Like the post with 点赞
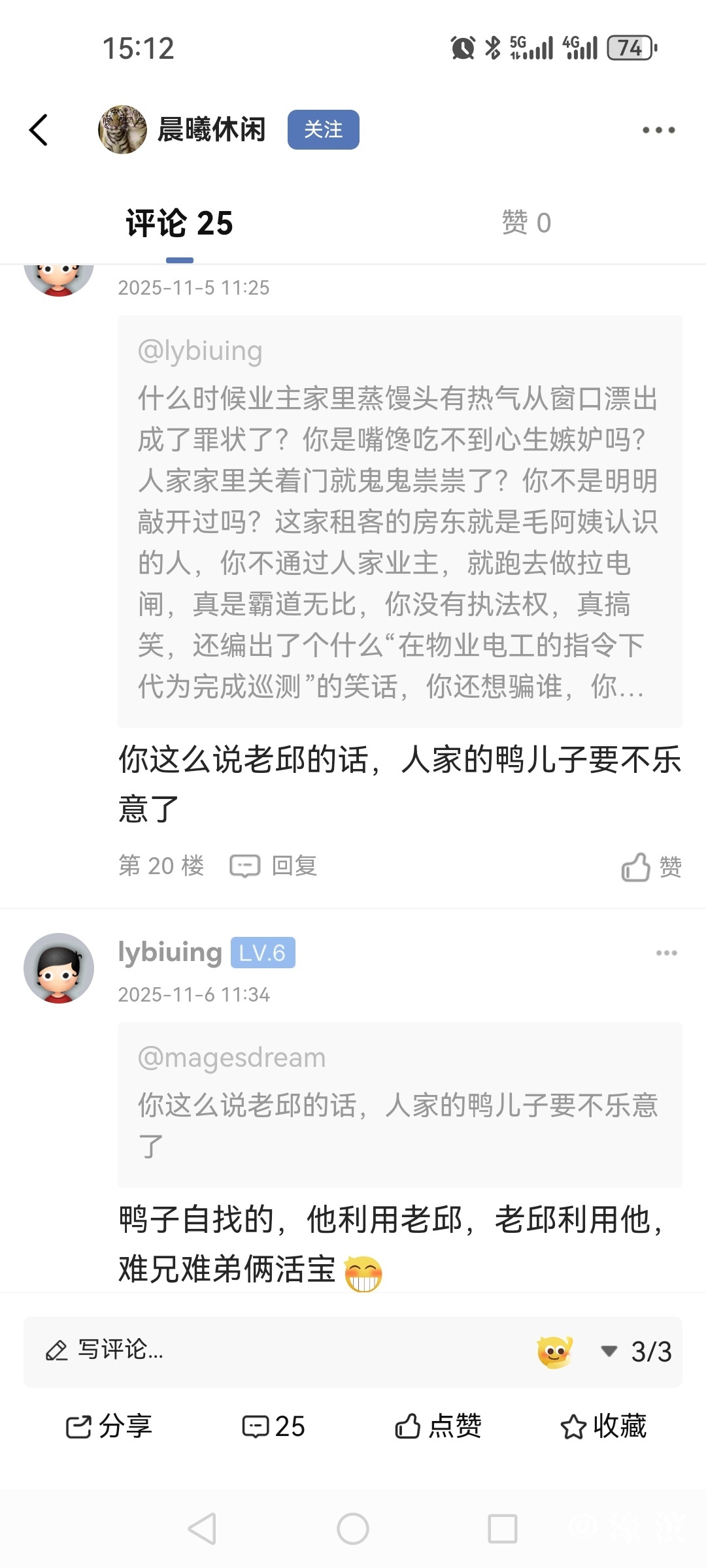The height and width of the screenshot is (1568, 706). 439,1426
